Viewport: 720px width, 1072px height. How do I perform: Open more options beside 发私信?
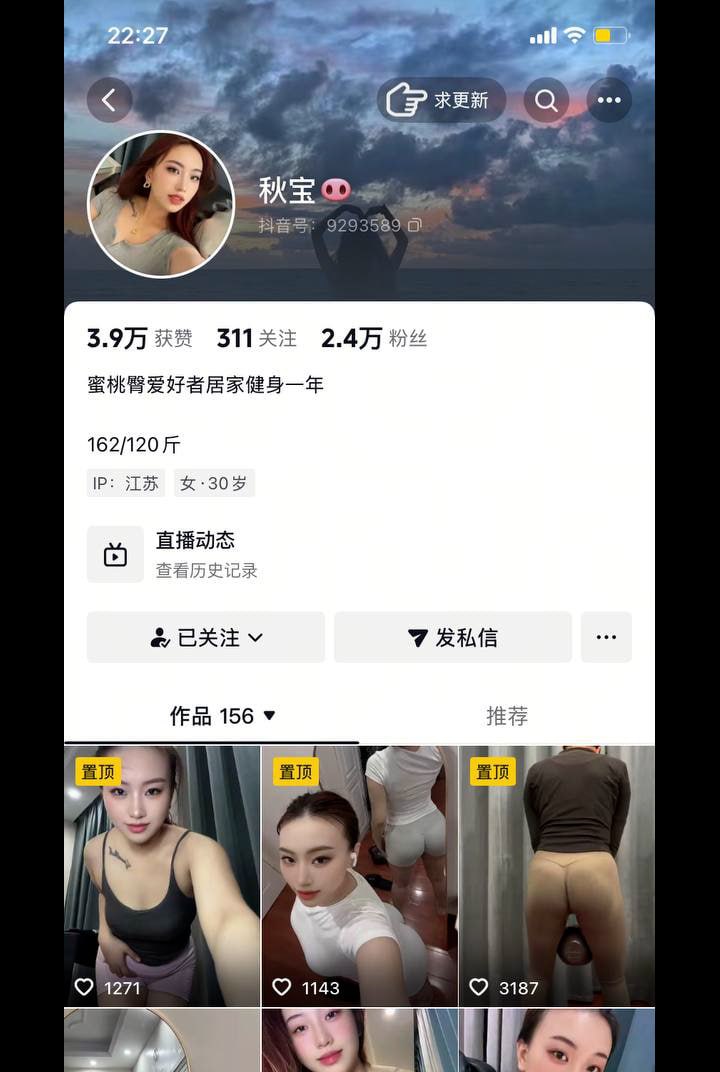[x=606, y=637]
